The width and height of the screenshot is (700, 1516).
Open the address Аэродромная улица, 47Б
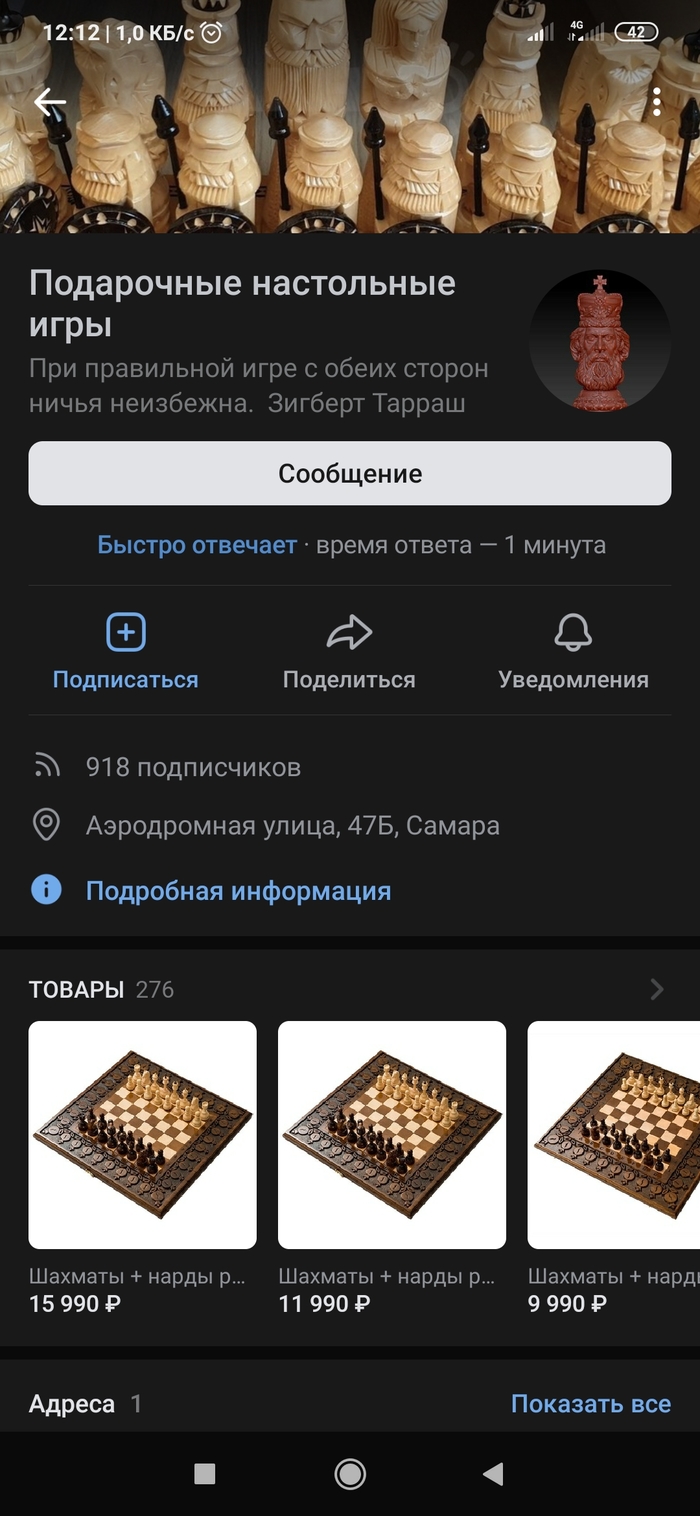[292, 826]
